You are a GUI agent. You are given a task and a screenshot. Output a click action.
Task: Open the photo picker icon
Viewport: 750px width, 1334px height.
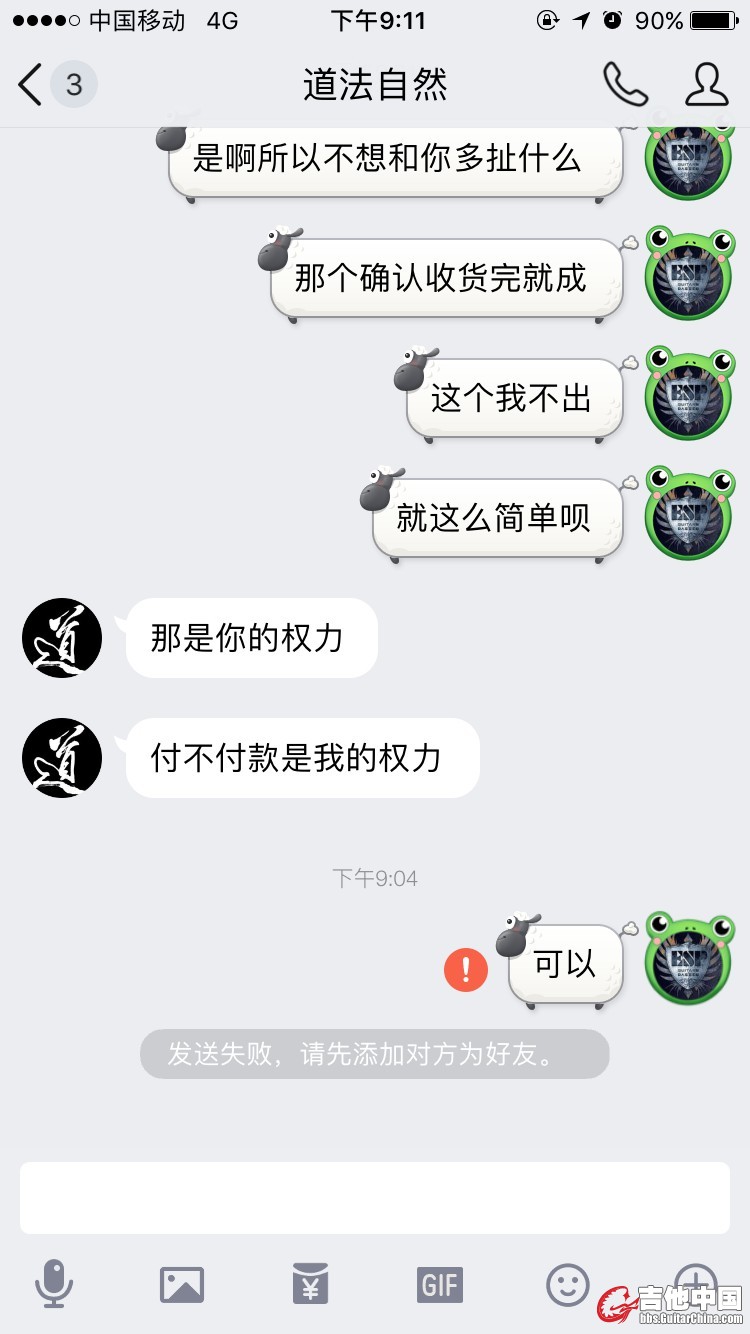[x=182, y=1284]
